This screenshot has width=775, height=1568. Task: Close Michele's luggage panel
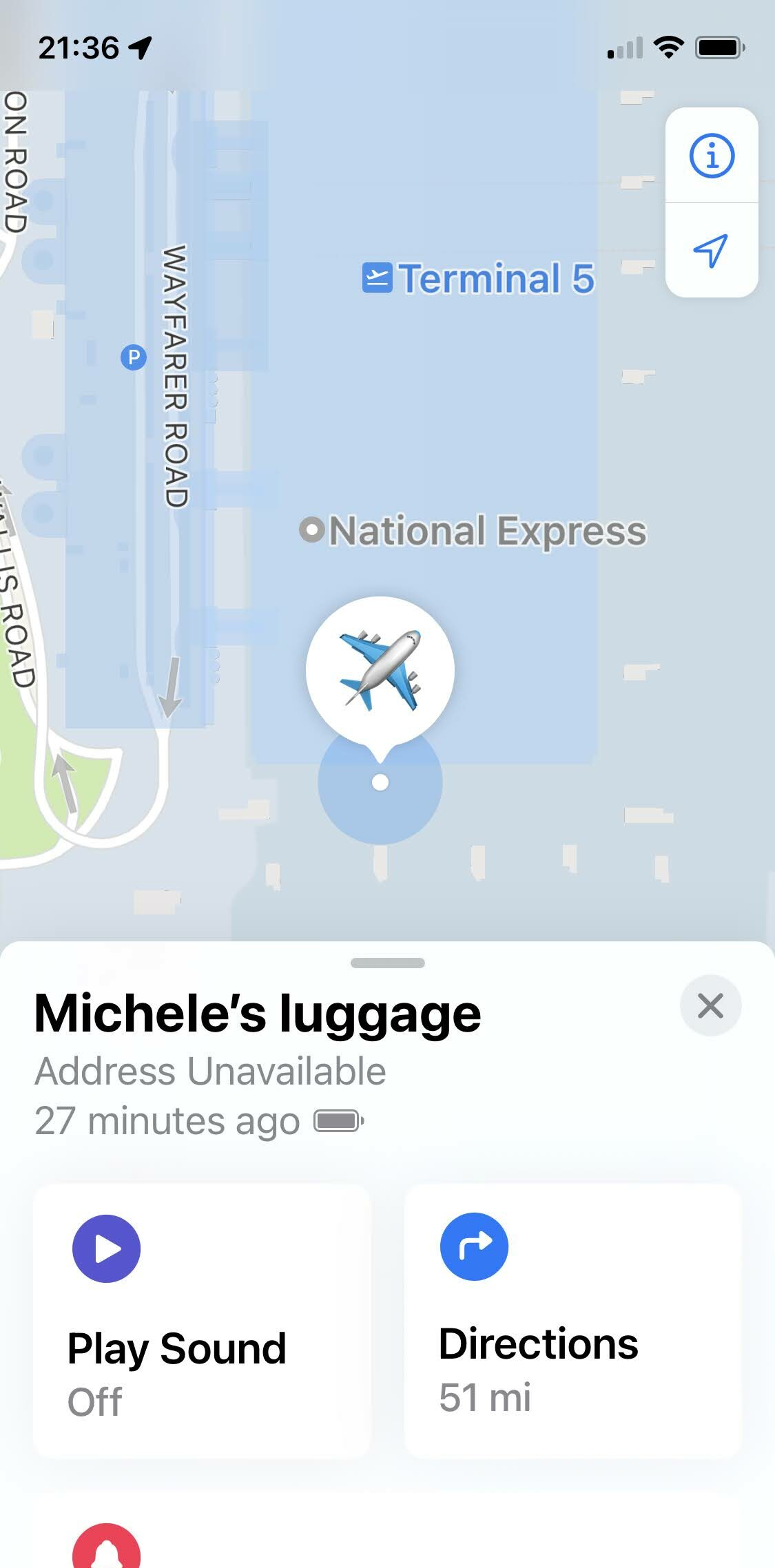coord(710,1005)
